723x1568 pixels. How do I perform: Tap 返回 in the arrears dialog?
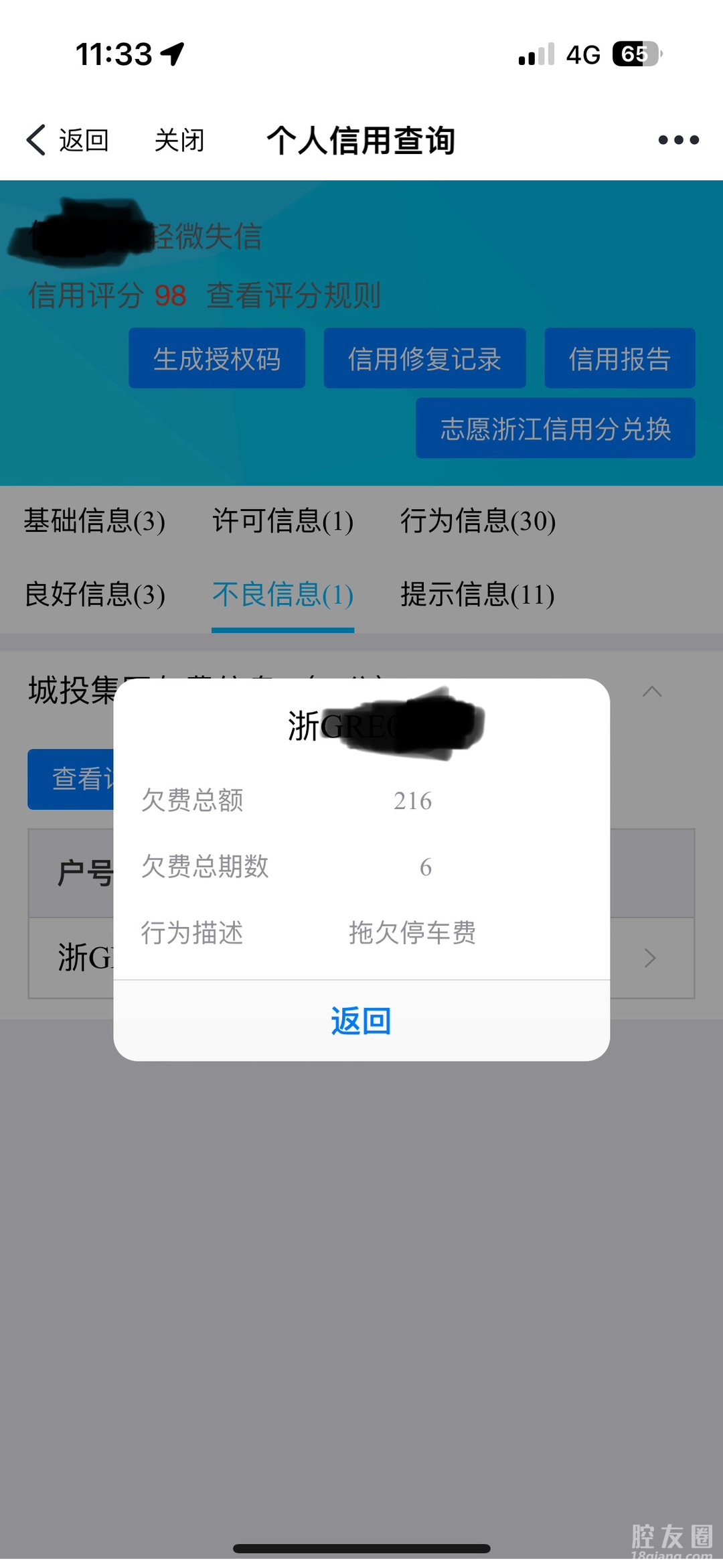(x=361, y=1021)
